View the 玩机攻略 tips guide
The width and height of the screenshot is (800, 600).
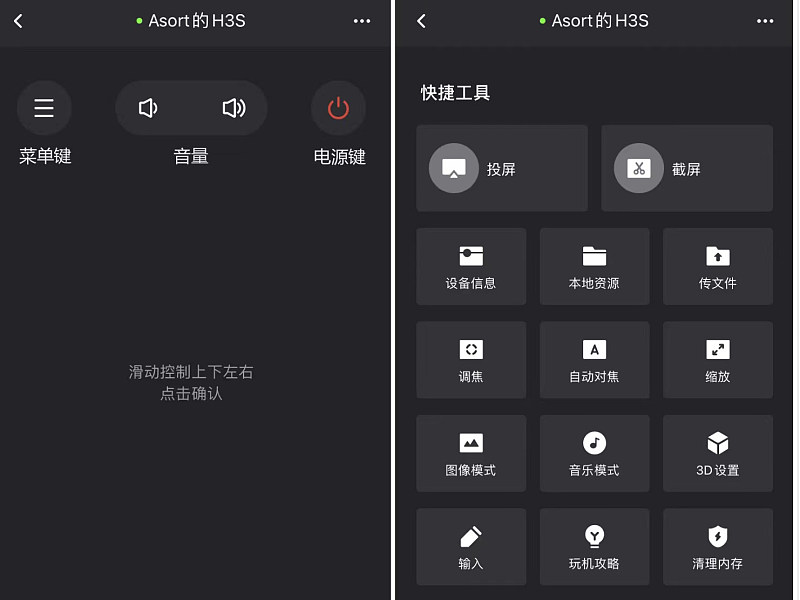(x=594, y=546)
